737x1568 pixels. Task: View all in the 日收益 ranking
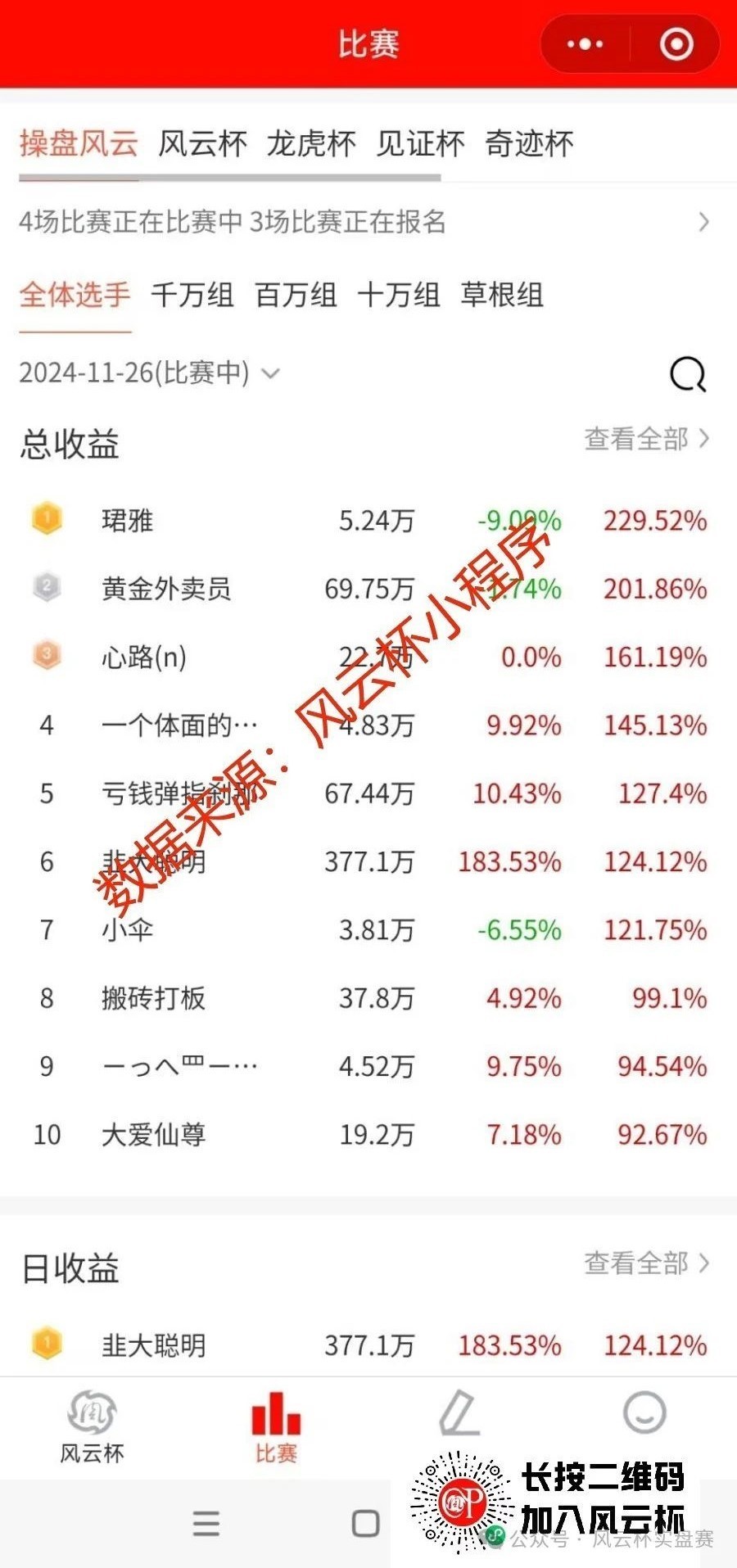647,1263
